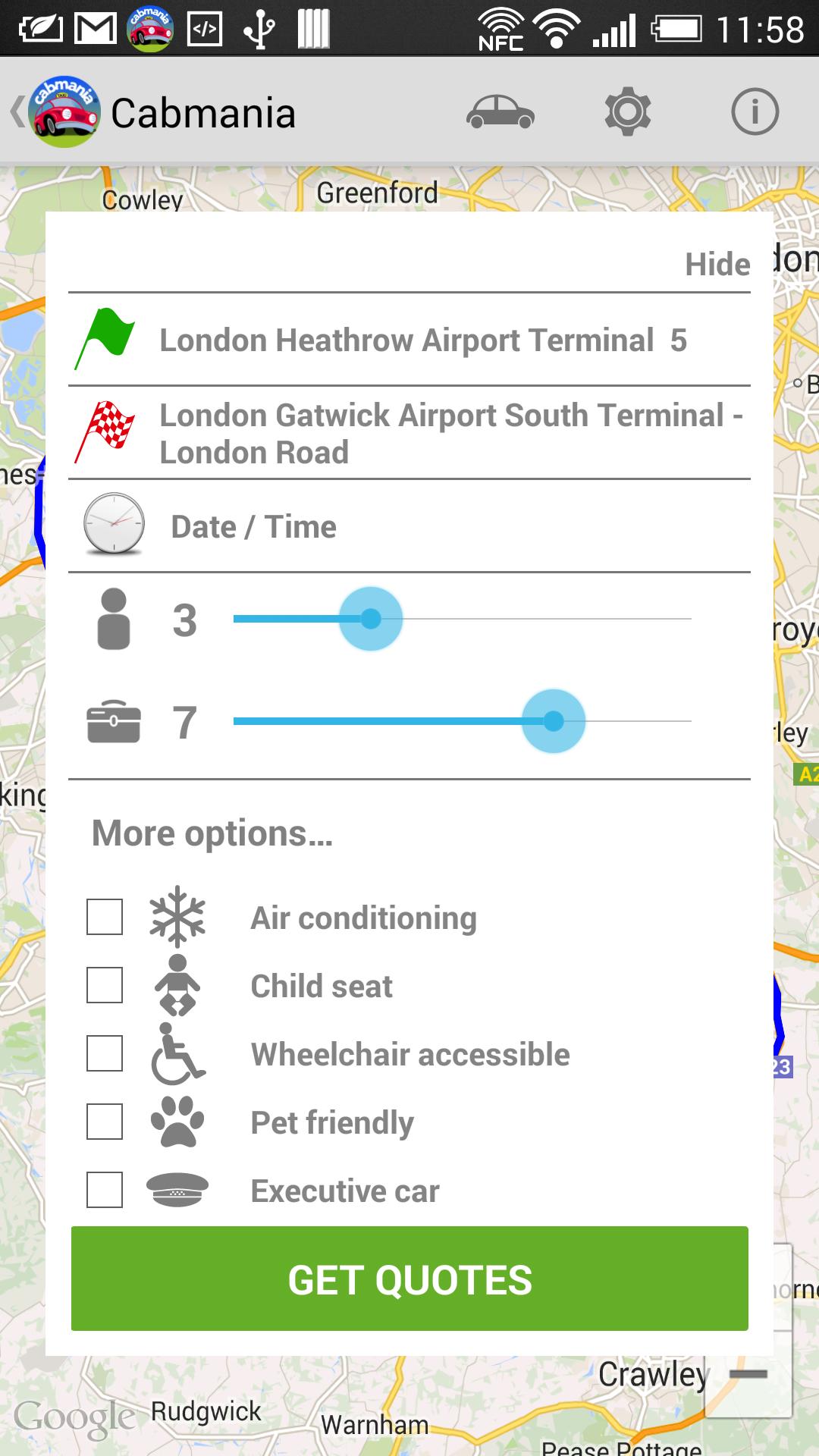The width and height of the screenshot is (819, 1456).
Task: Open the settings gear icon
Action: [x=628, y=112]
